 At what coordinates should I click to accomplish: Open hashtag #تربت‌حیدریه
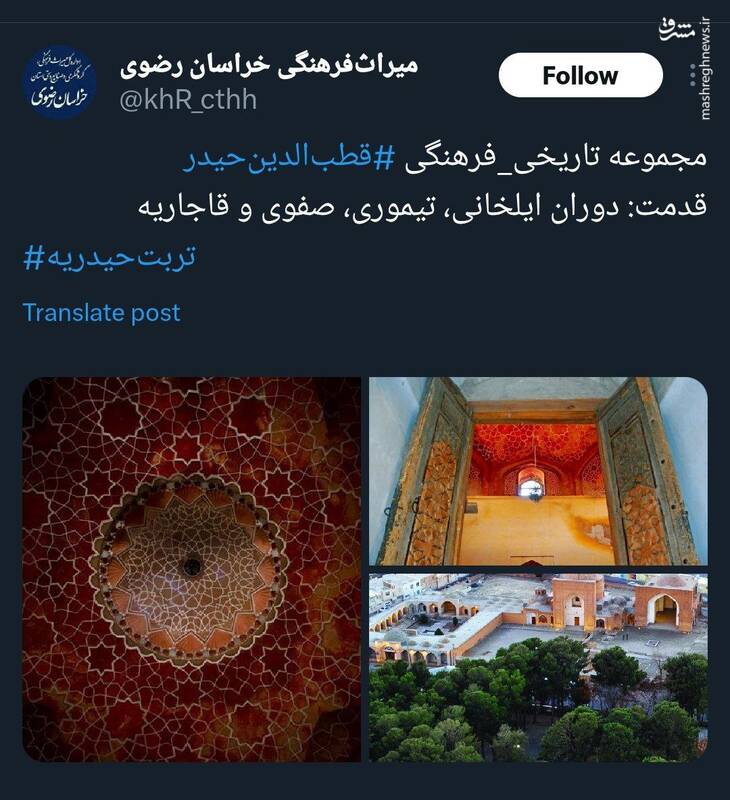click(x=109, y=256)
